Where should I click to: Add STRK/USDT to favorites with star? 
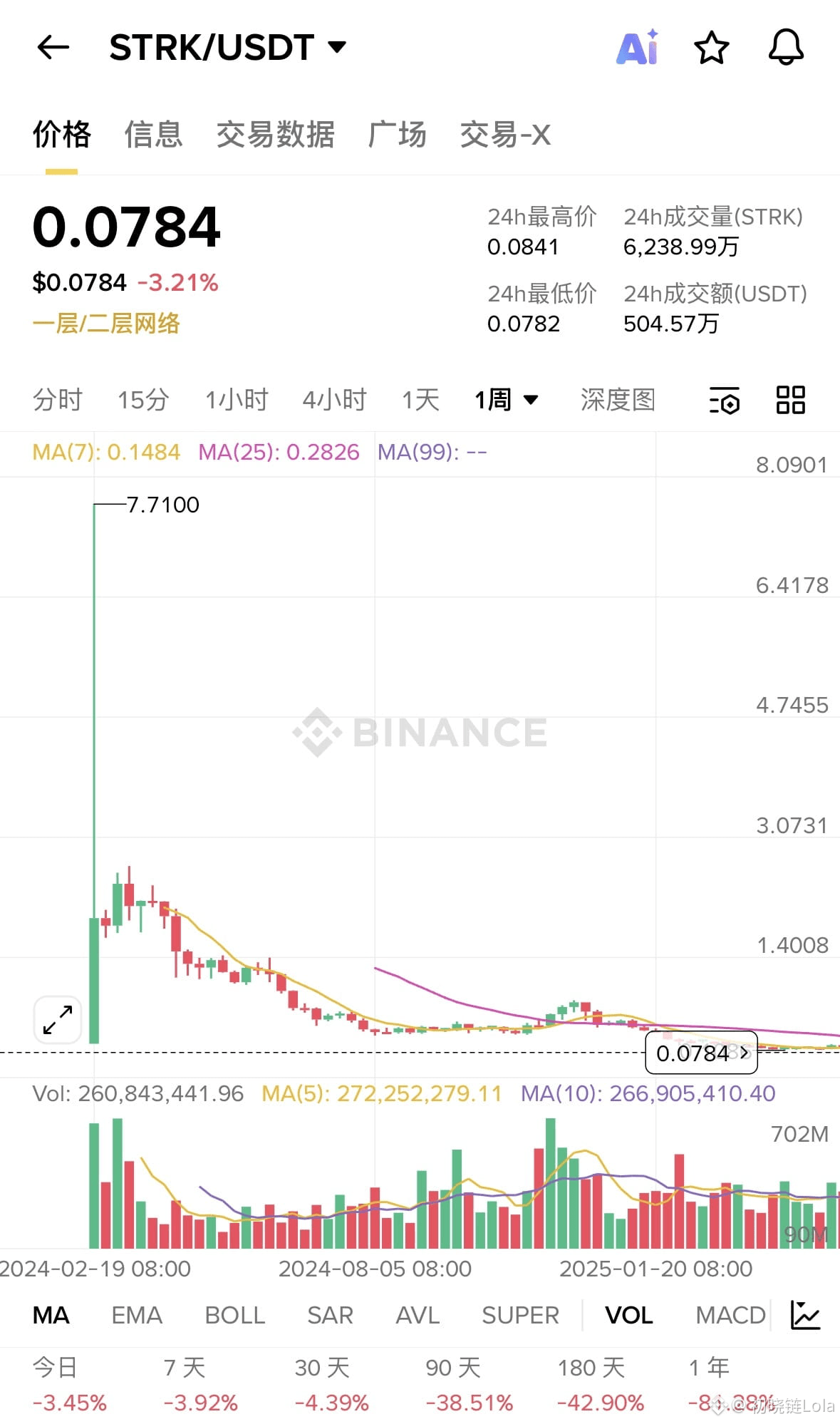click(711, 48)
